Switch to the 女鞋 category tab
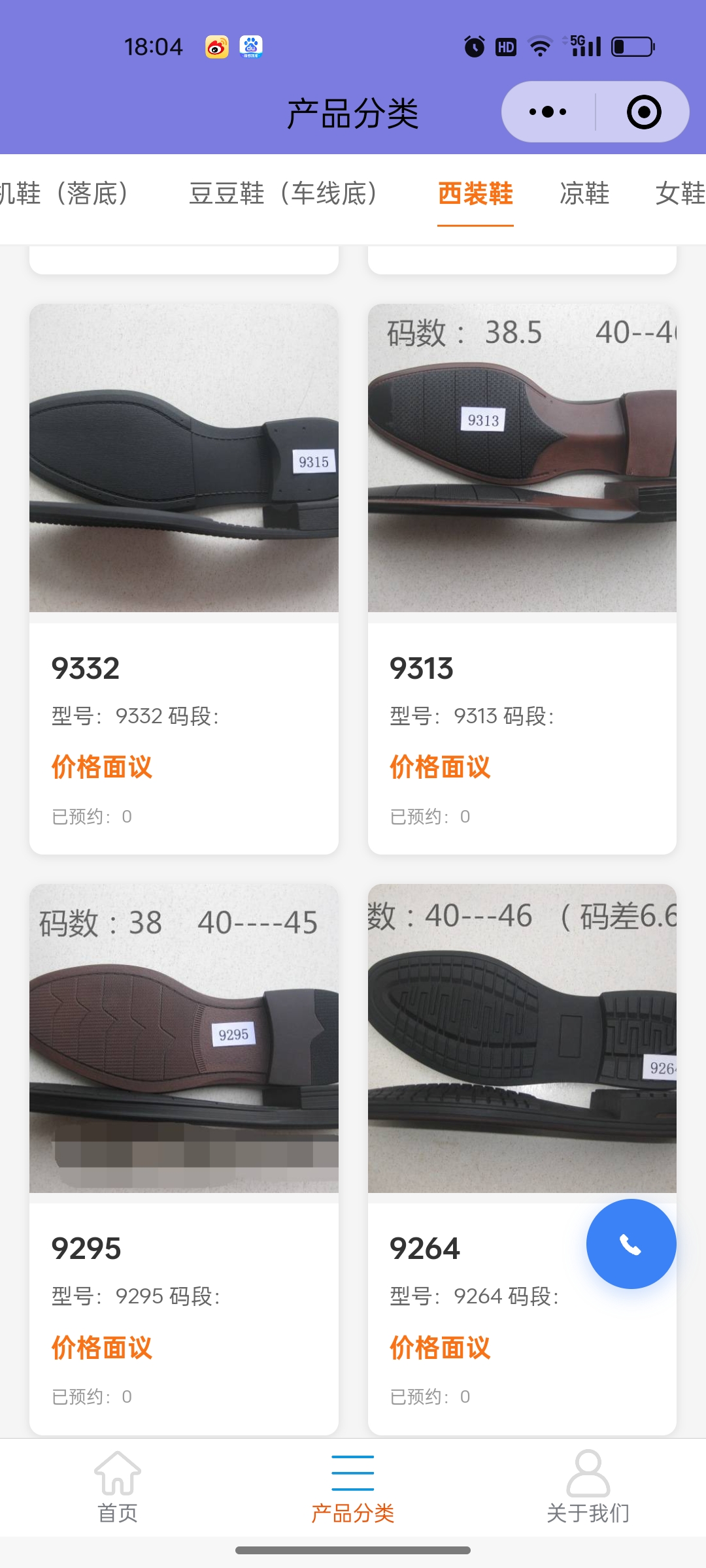Screen dimensions: 706x1568 680,193
